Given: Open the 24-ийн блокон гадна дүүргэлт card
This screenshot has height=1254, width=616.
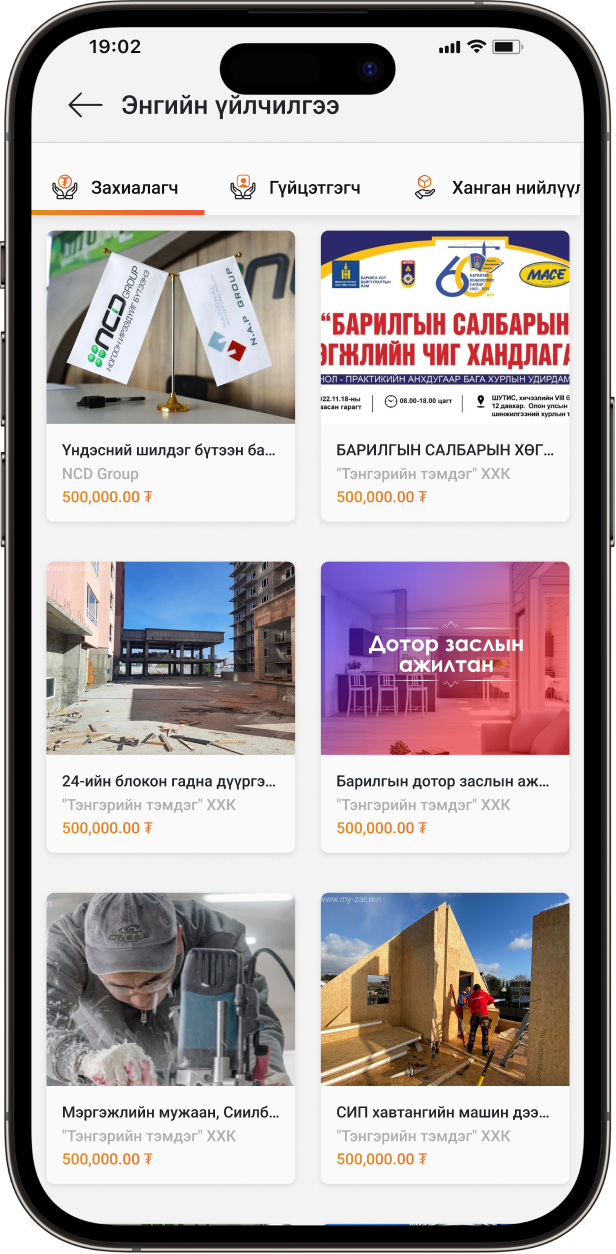Looking at the screenshot, I should (171, 706).
